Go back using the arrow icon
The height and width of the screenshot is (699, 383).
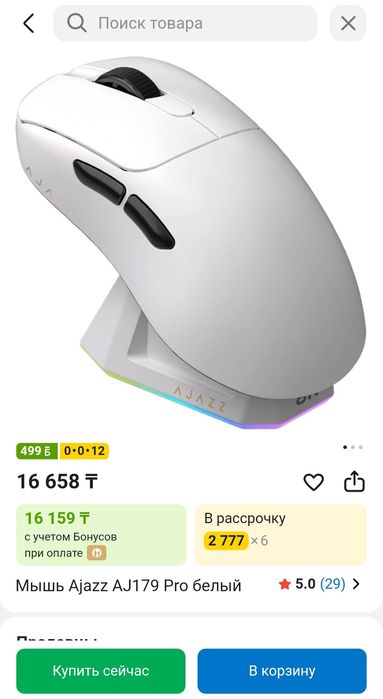point(29,23)
